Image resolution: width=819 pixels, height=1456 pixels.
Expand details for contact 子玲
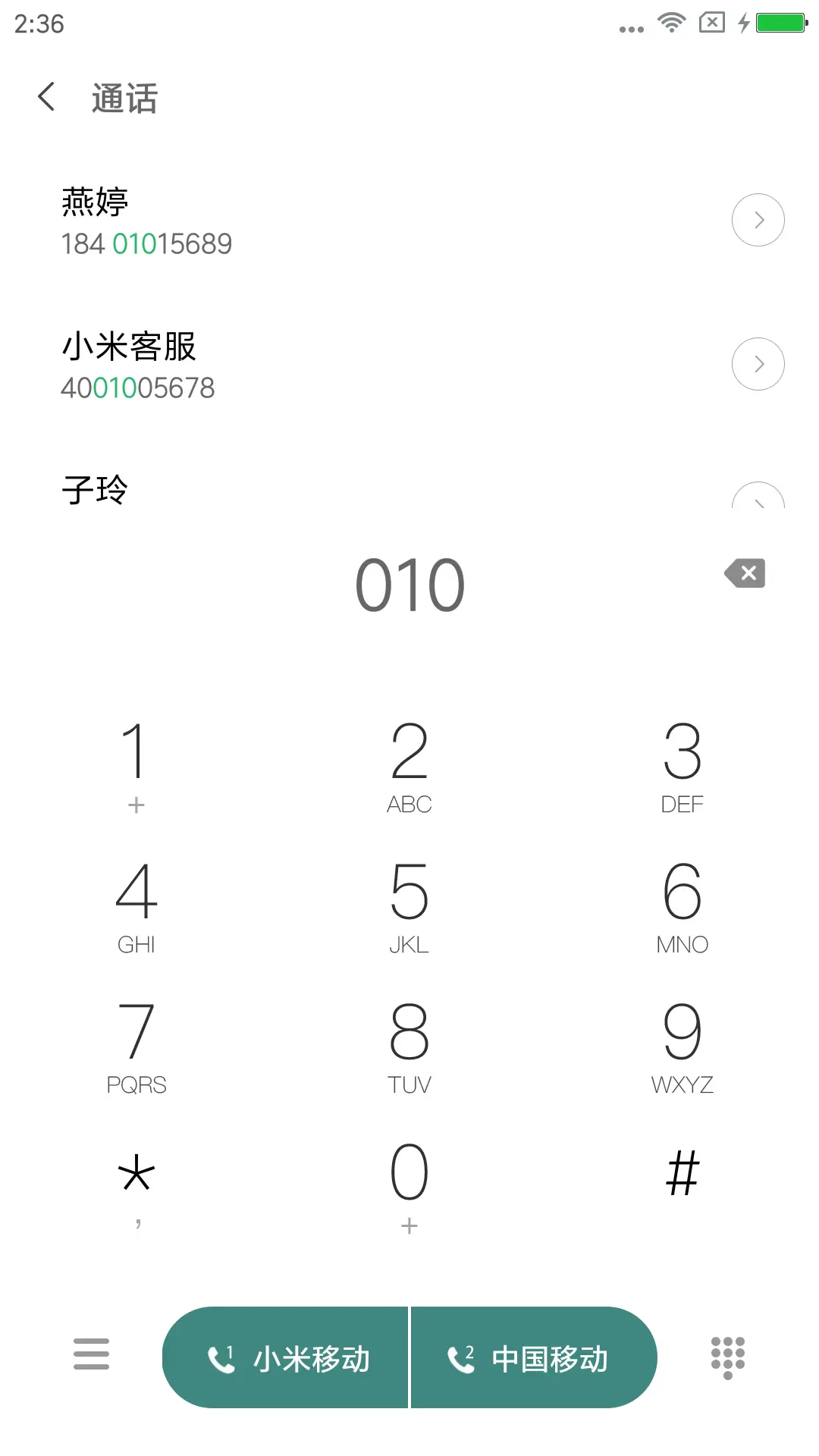click(x=758, y=502)
